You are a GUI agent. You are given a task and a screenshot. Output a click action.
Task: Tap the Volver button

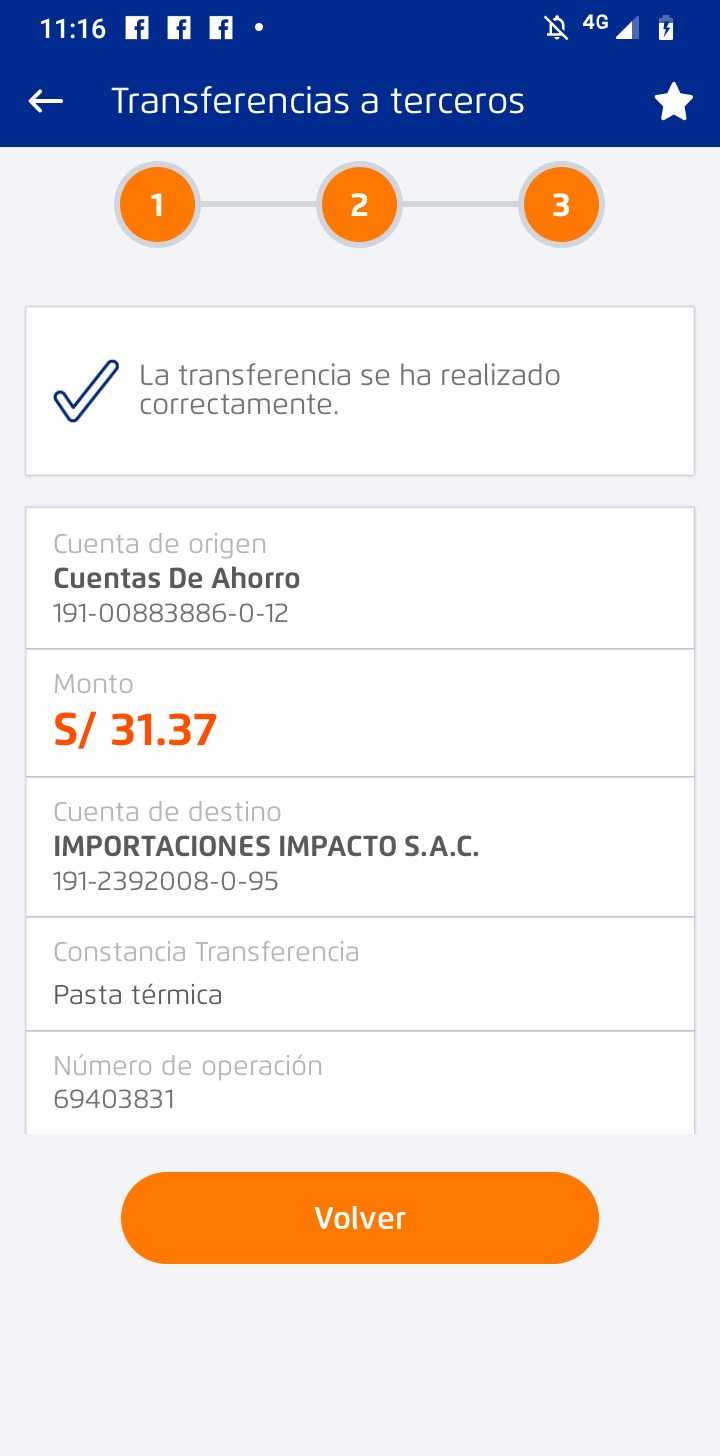click(360, 1217)
